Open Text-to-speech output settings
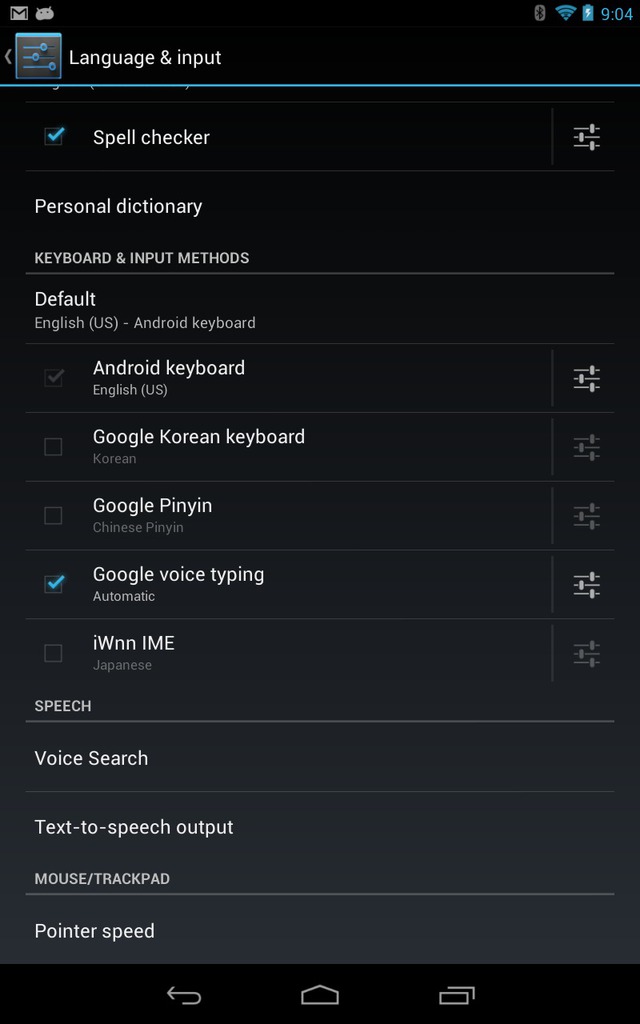640x1024 pixels. (x=320, y=827)
